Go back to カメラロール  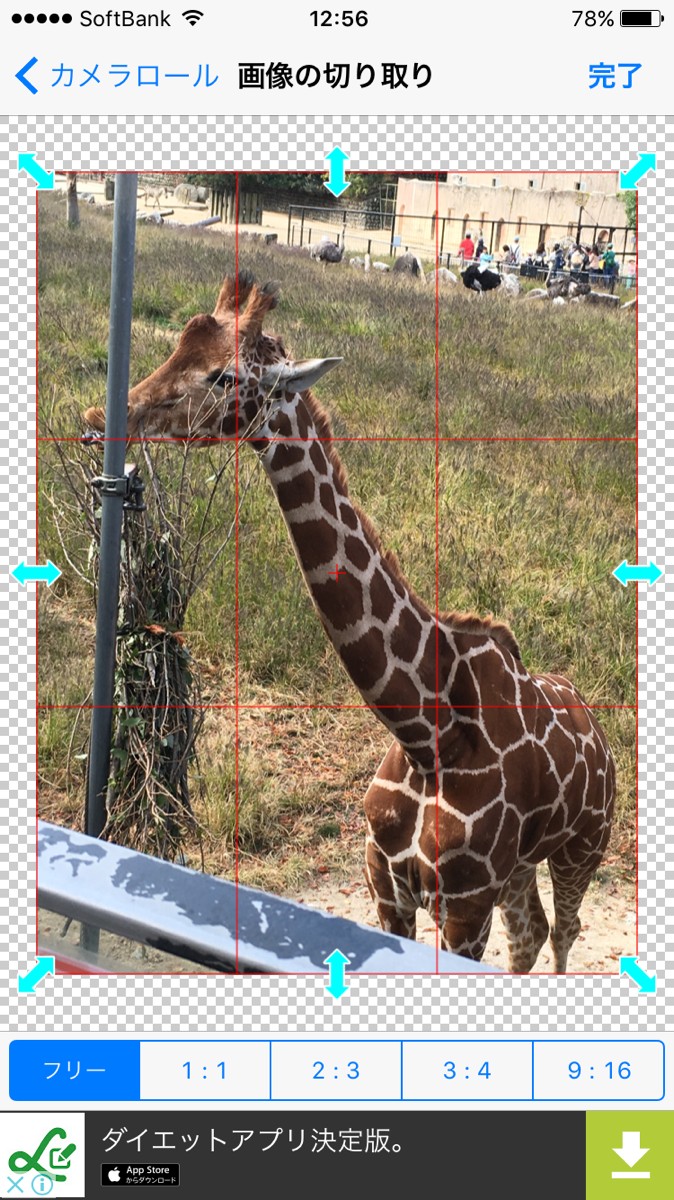(116, 76)
